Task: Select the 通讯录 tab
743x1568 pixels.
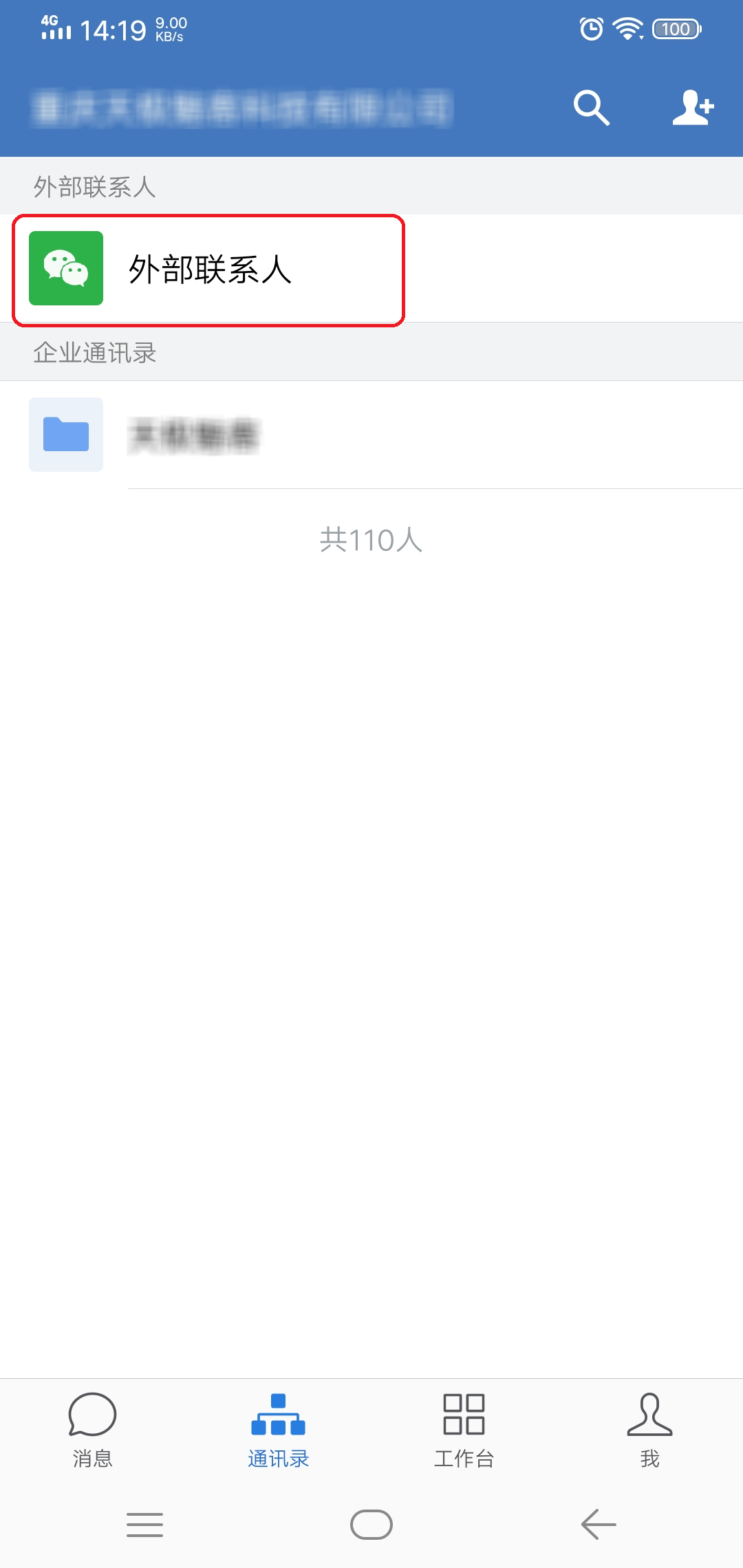Action: pos(278,1429)
